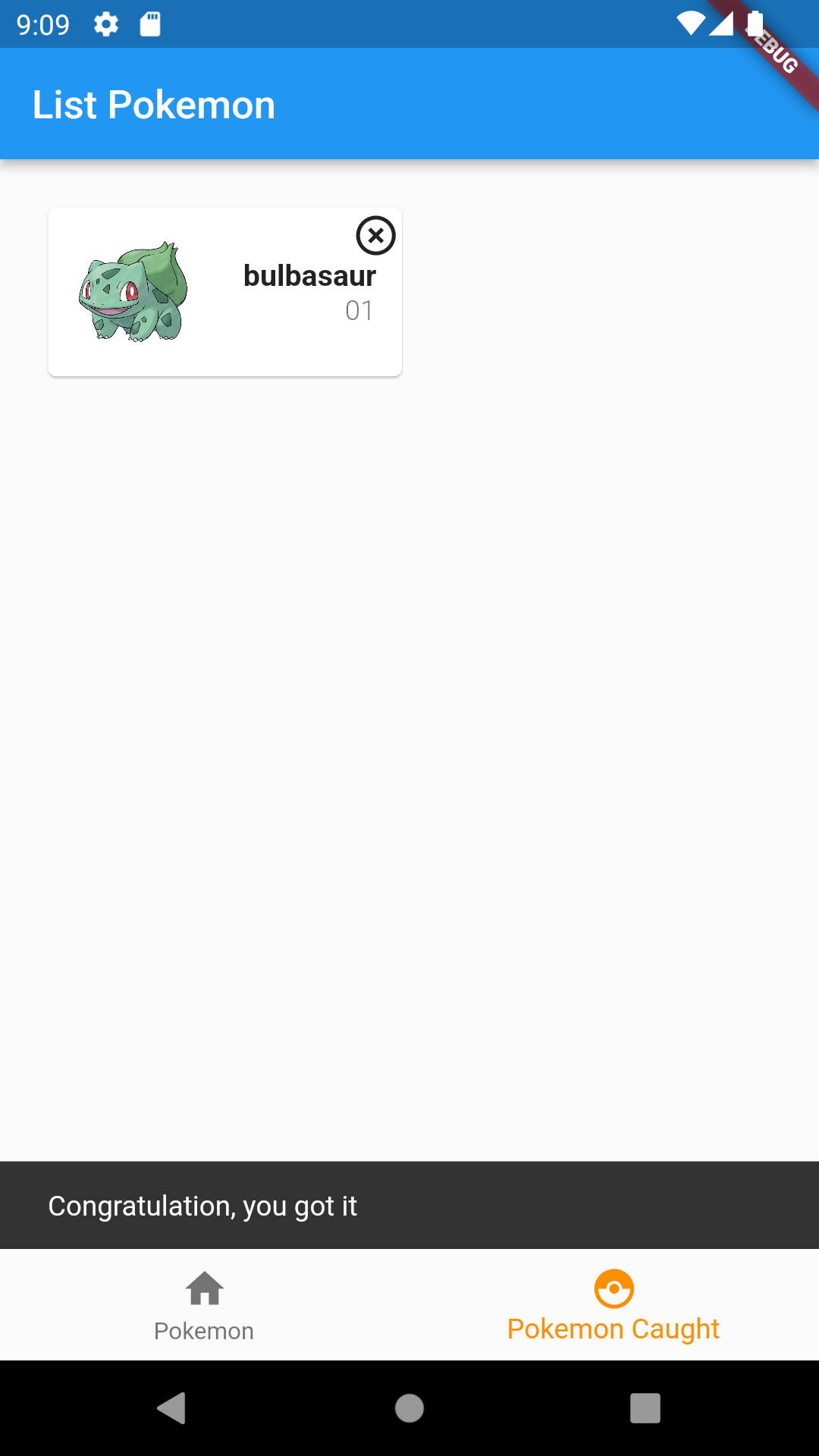Click the Wi-Fi icon in the status bar

[690, 24]
